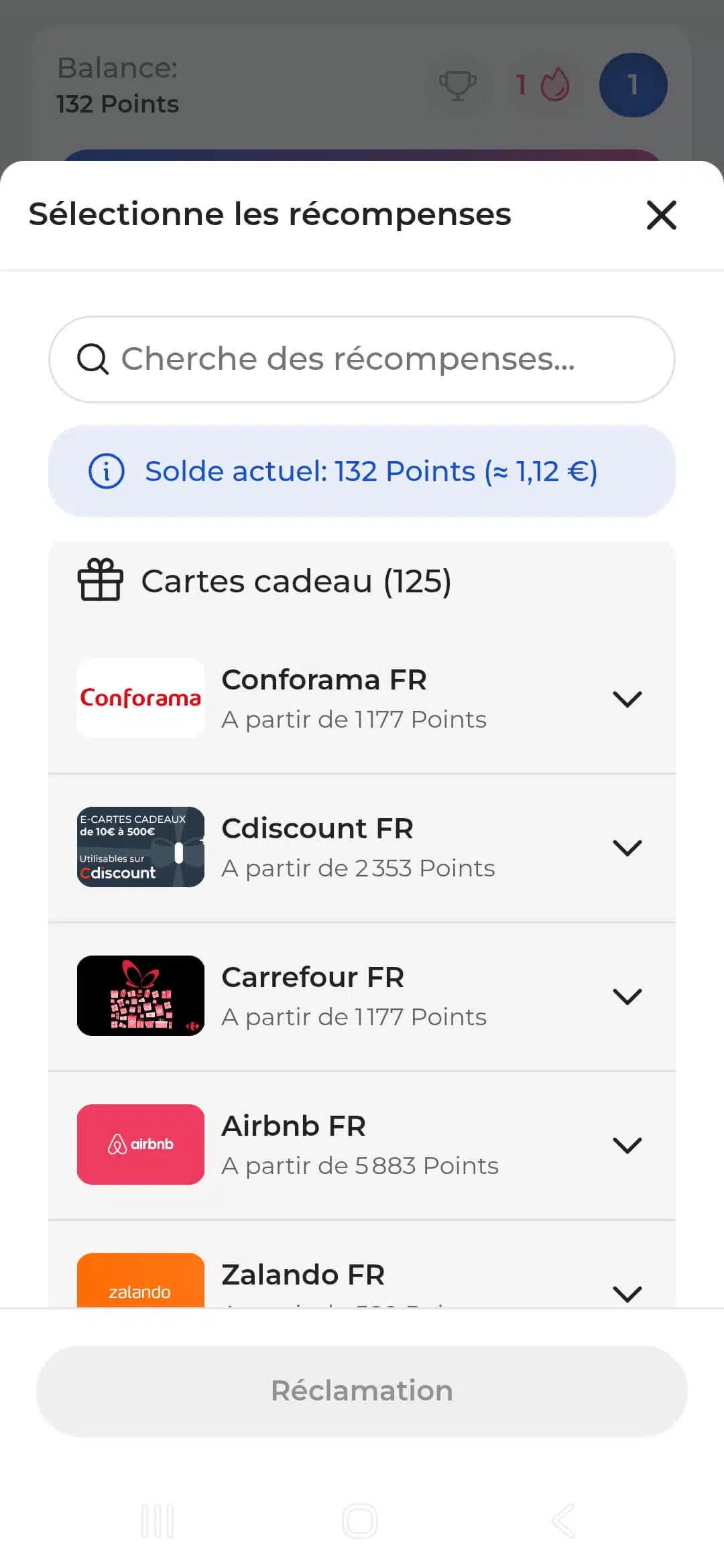The height and width of the screenshot is (1568, 724).
Task: Tap the Android home button
Action: [360, 1520]
